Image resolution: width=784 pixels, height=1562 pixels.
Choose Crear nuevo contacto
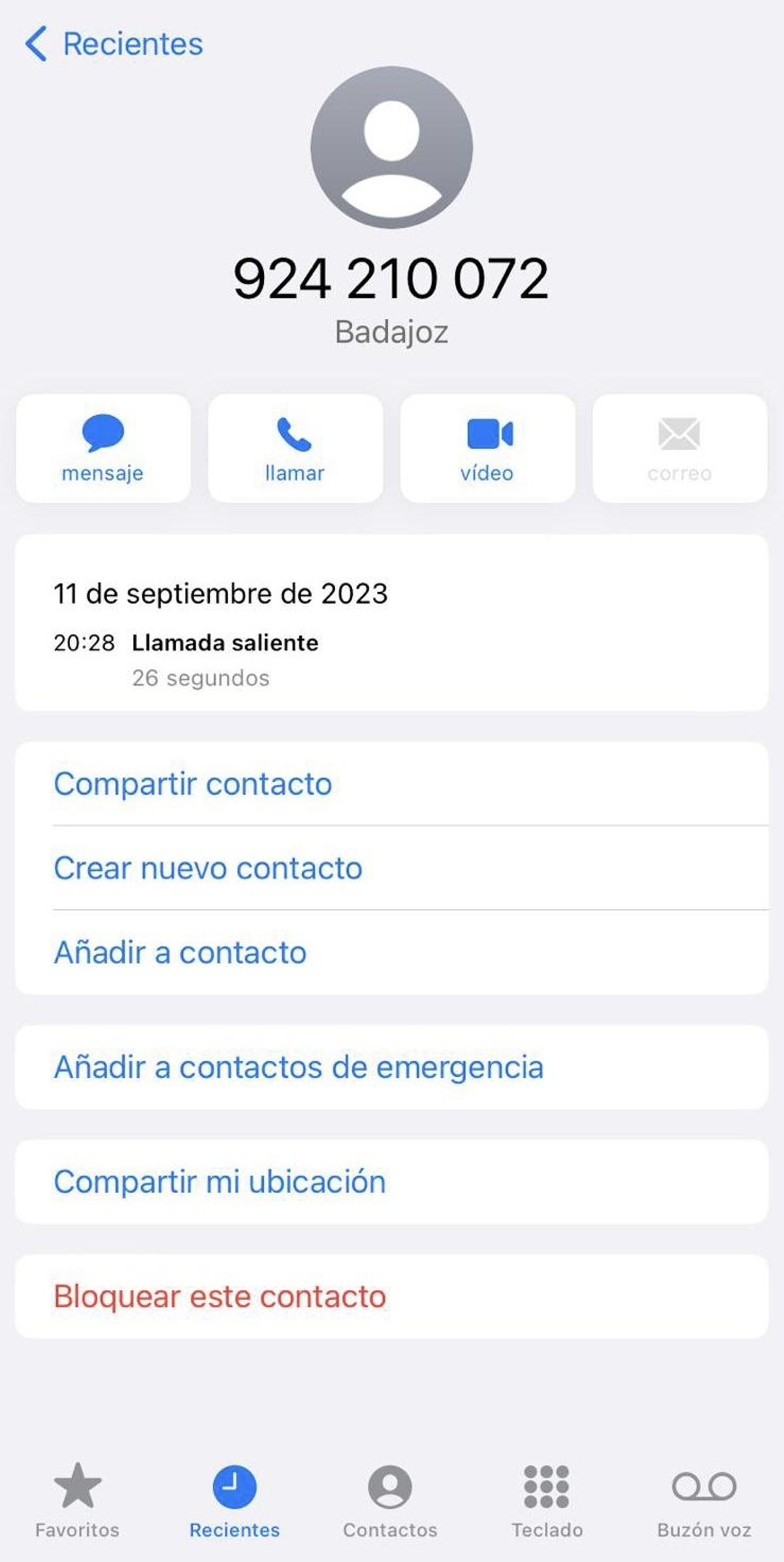[208, 868]
